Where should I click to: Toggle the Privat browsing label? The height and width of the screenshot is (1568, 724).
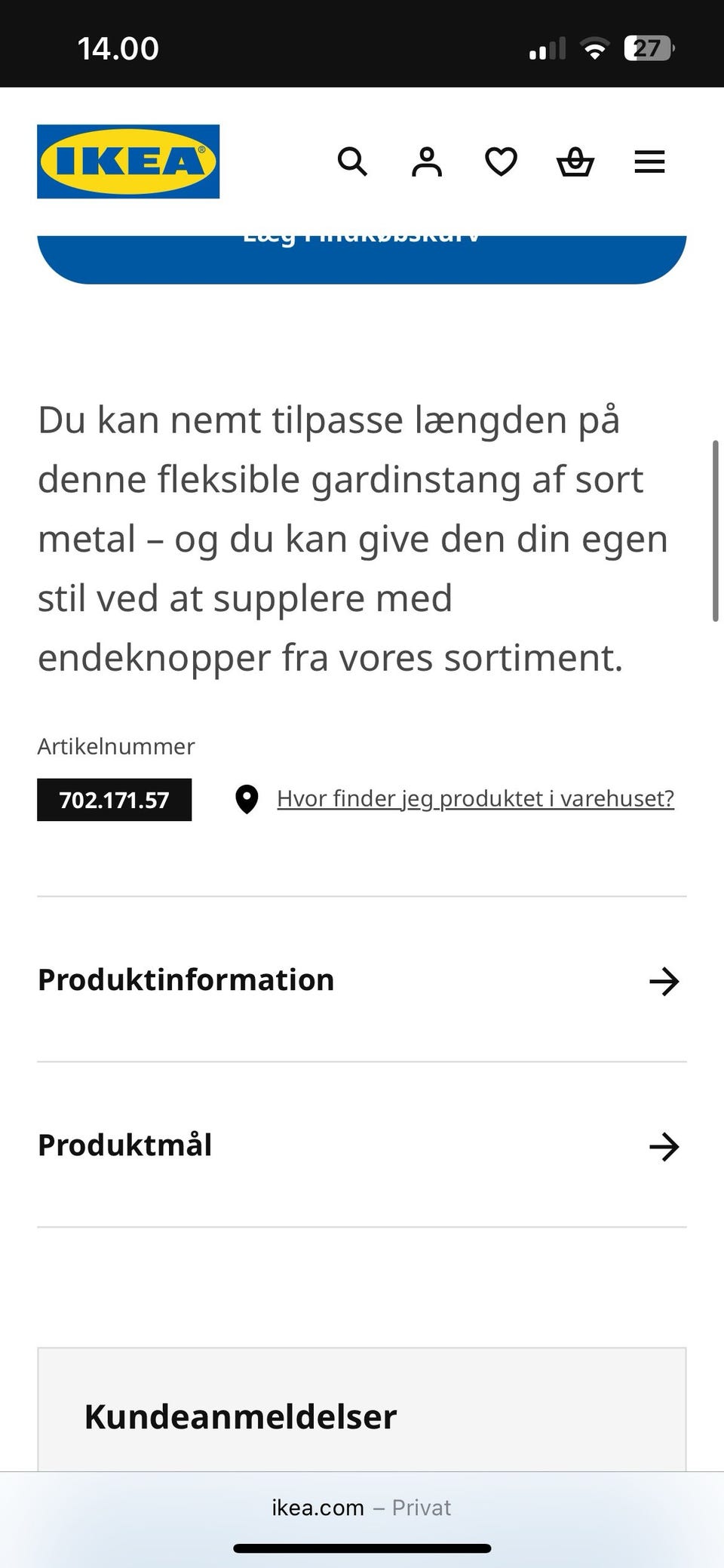(x=420, y=1508)
